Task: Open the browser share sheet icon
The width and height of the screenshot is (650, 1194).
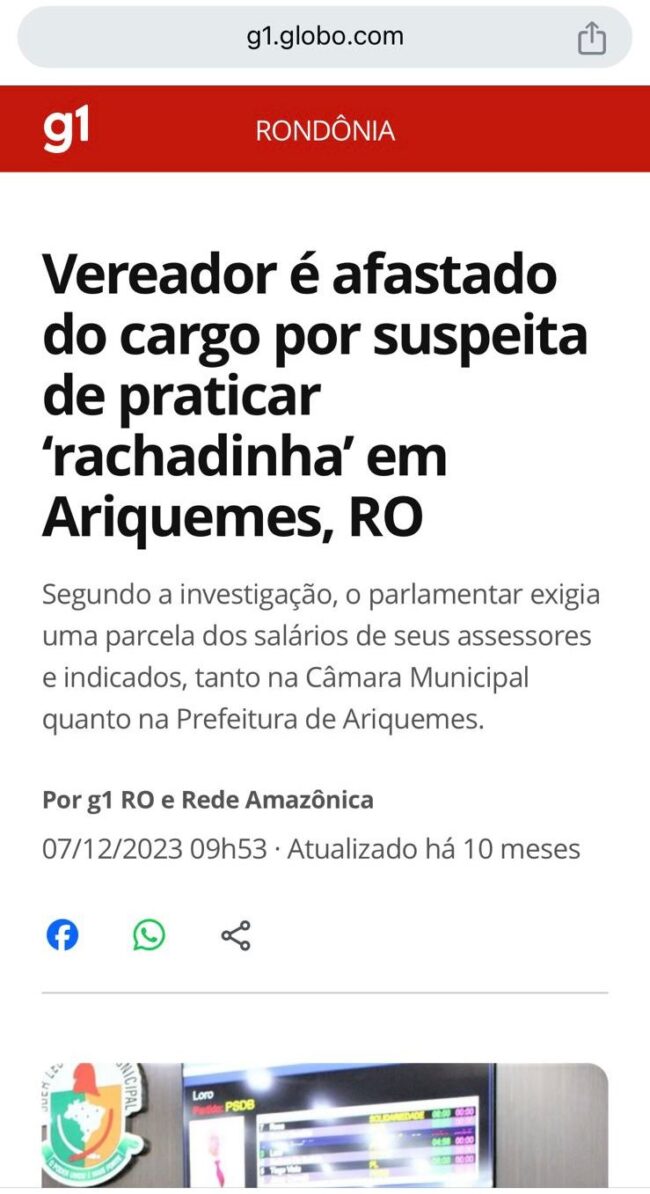Action: tap(592, 39)
